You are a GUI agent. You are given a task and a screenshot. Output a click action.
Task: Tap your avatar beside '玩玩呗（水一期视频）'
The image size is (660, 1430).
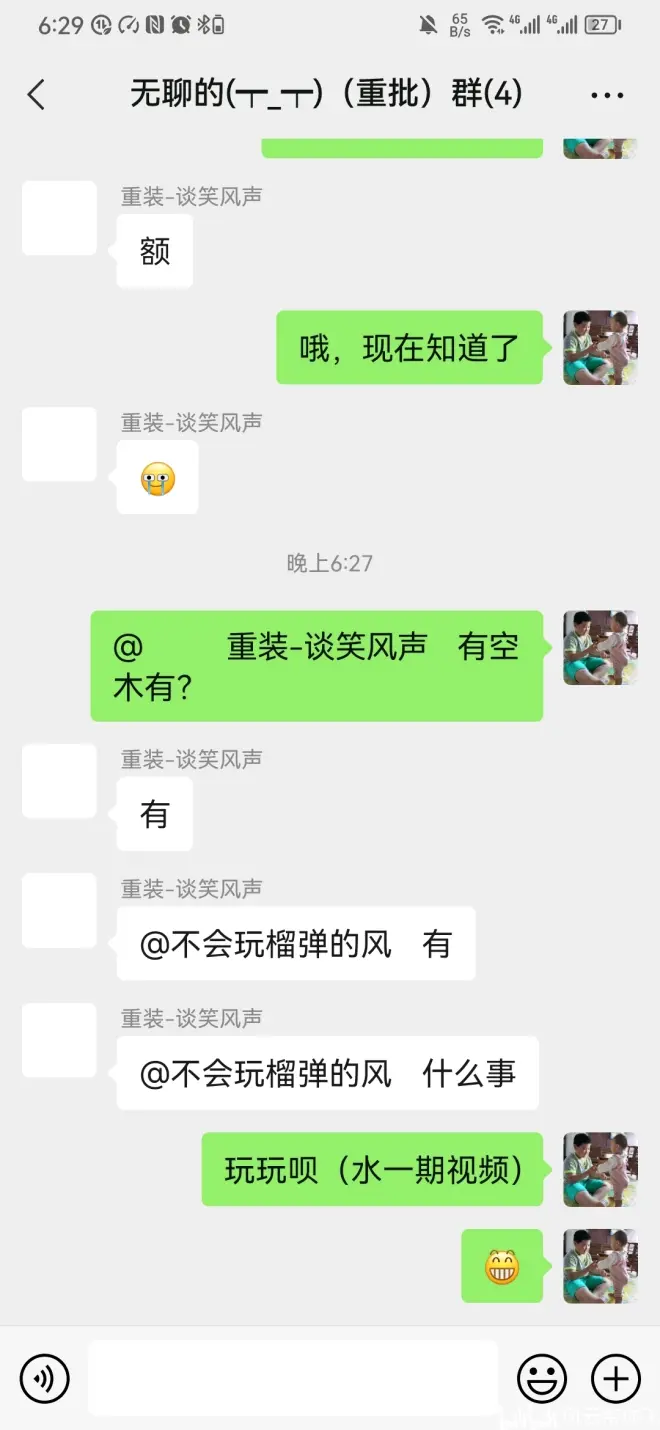tap(600, 1169)
